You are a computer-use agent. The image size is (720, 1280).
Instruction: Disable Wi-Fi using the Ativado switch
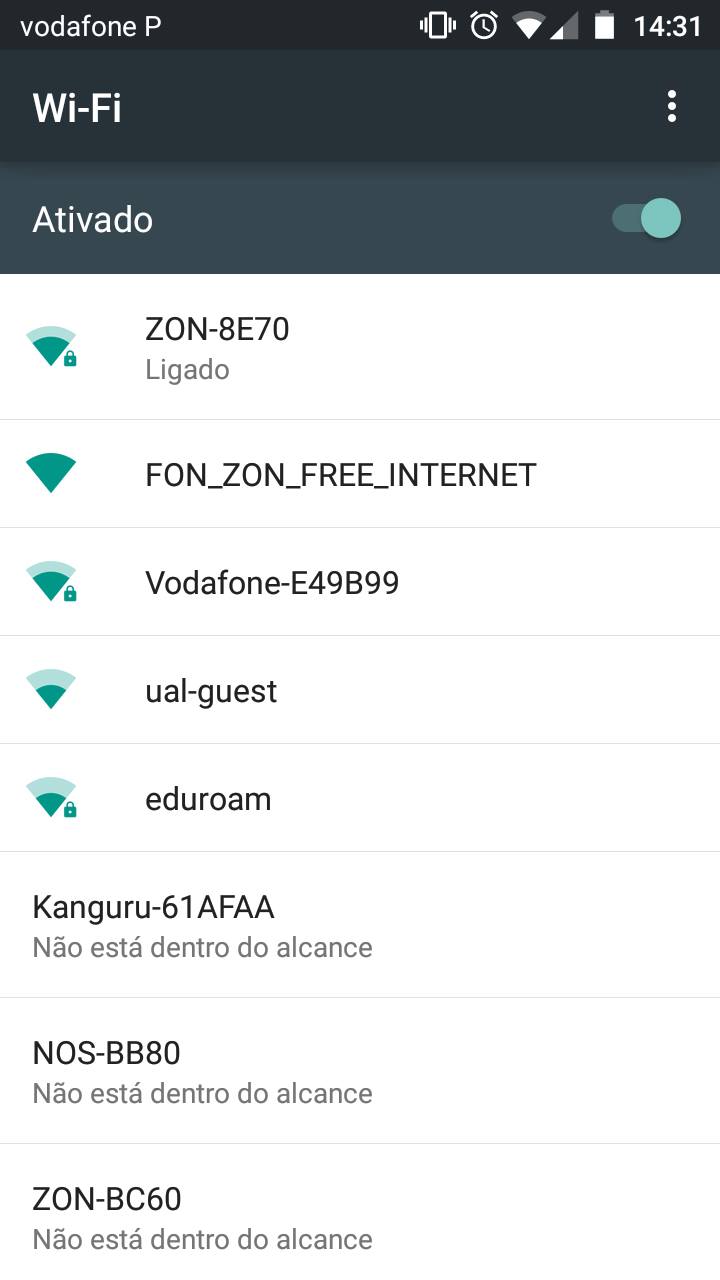[644, 217]
